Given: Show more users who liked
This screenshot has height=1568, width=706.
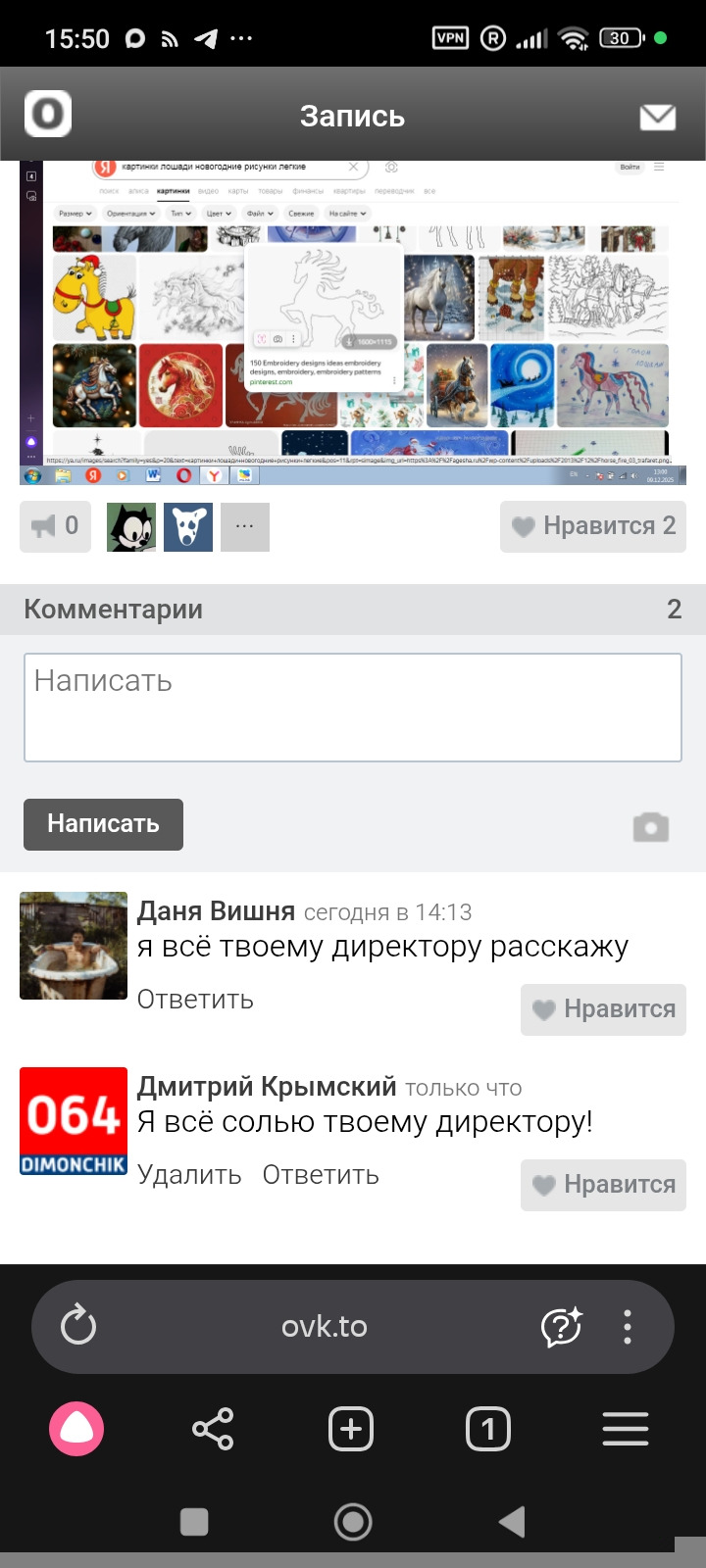Looking at the screenshot, I should point(245,526).
